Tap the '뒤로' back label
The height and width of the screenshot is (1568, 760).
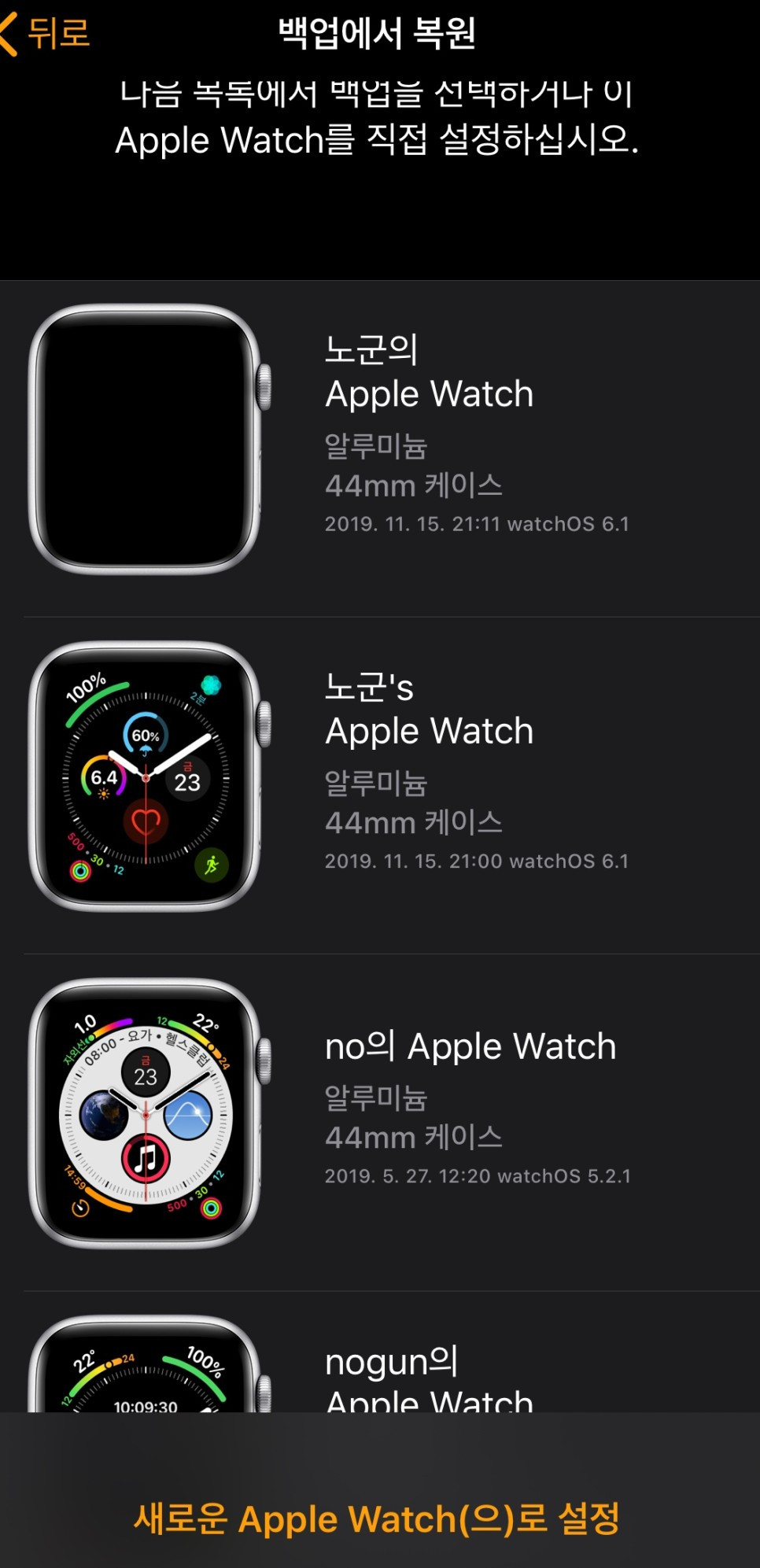coord(57,33)
